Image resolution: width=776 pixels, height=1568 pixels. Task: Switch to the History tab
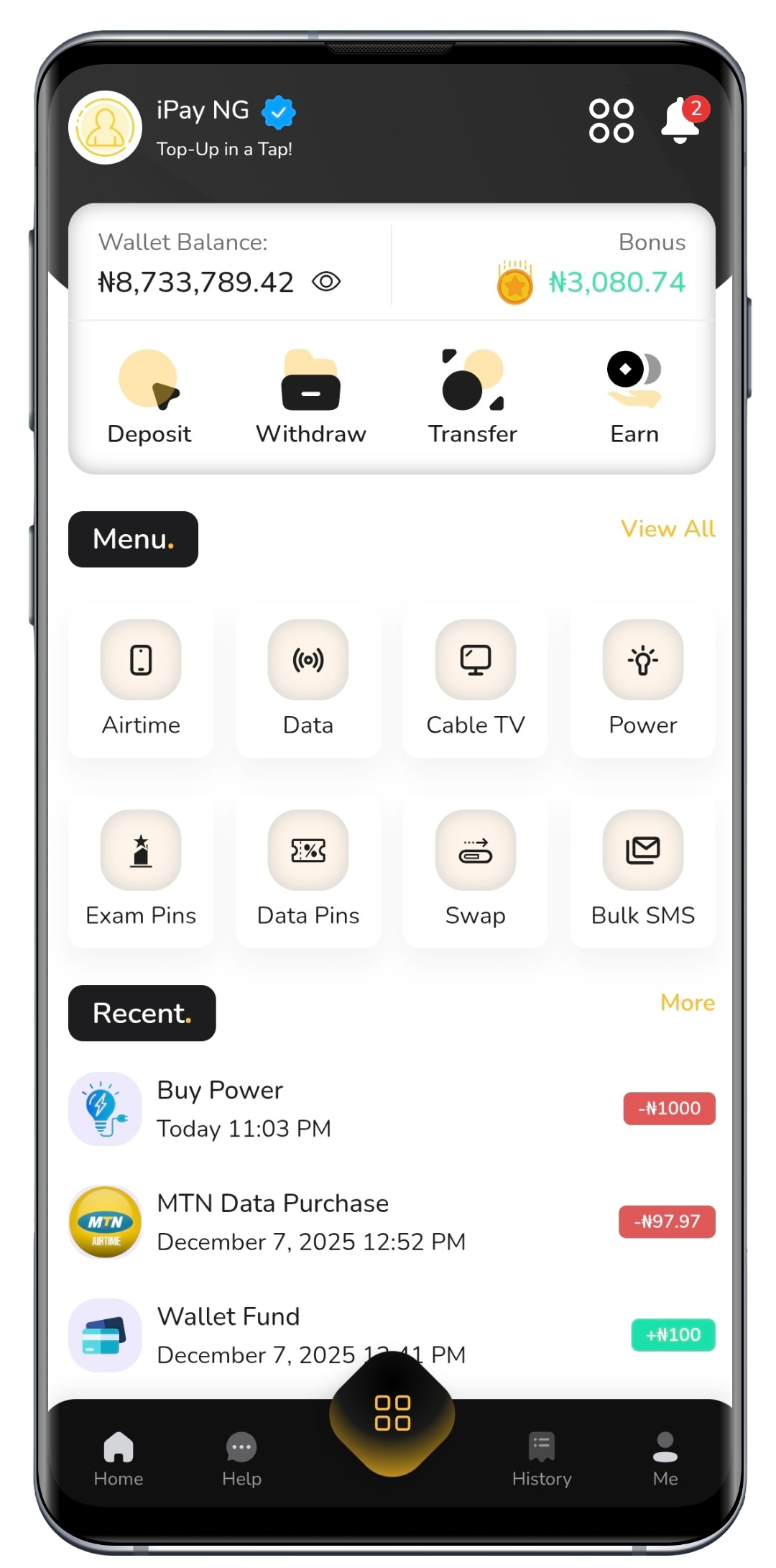point(540,1458)
